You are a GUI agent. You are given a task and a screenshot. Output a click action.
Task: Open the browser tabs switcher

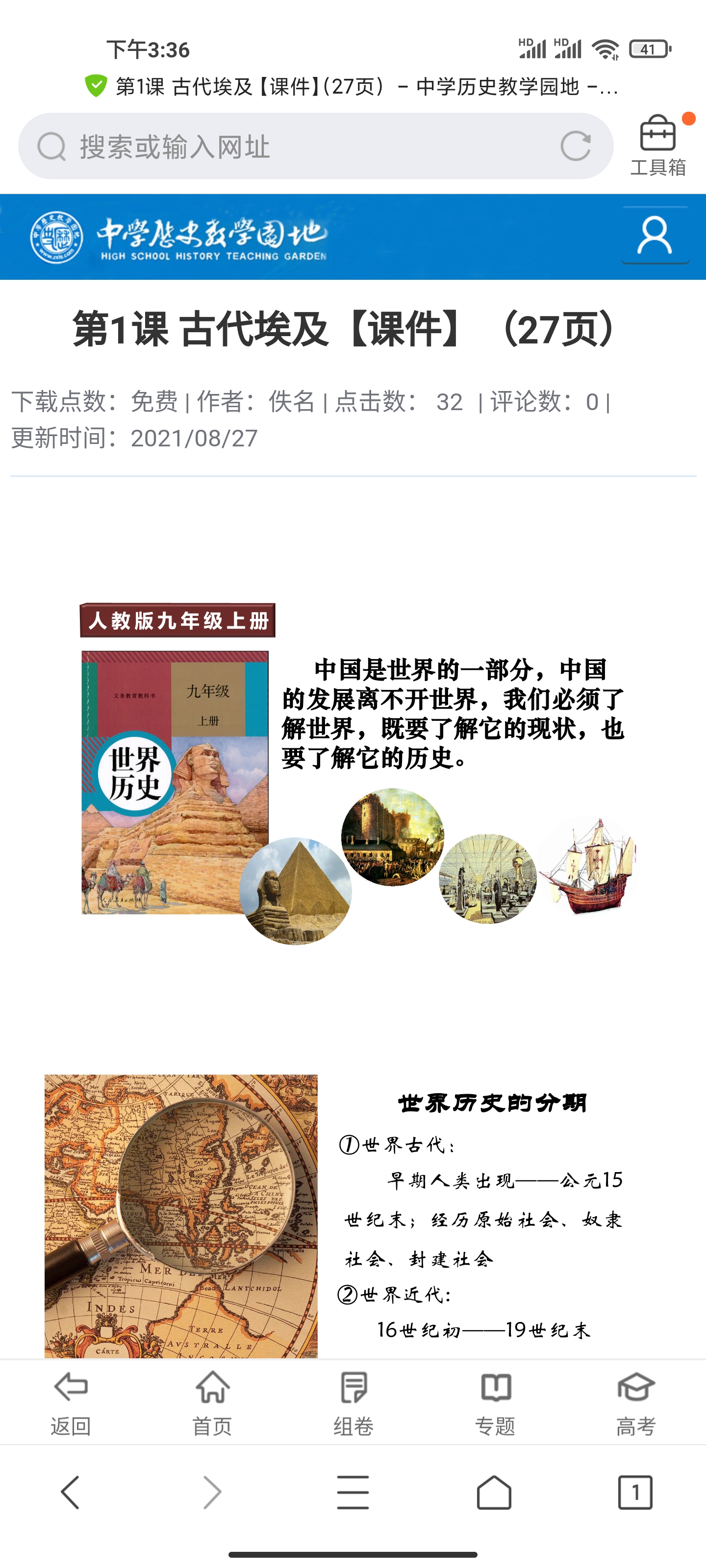(x=635, y=1493)
